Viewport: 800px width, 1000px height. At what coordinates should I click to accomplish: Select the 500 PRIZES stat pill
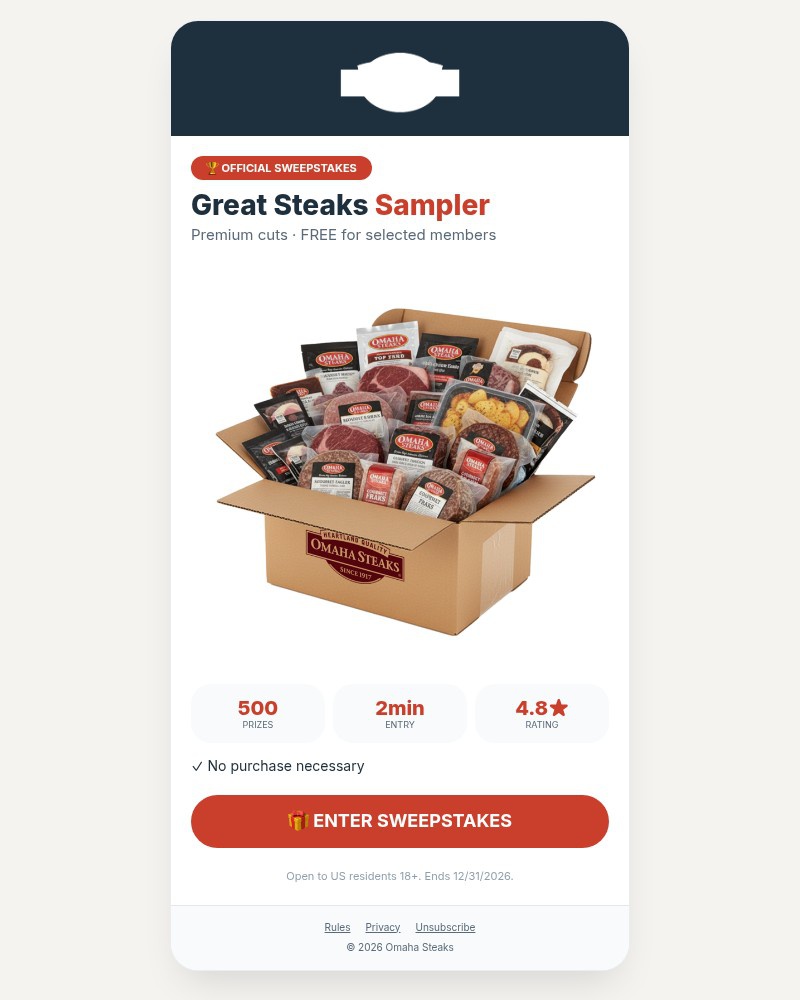pos(257,713)
